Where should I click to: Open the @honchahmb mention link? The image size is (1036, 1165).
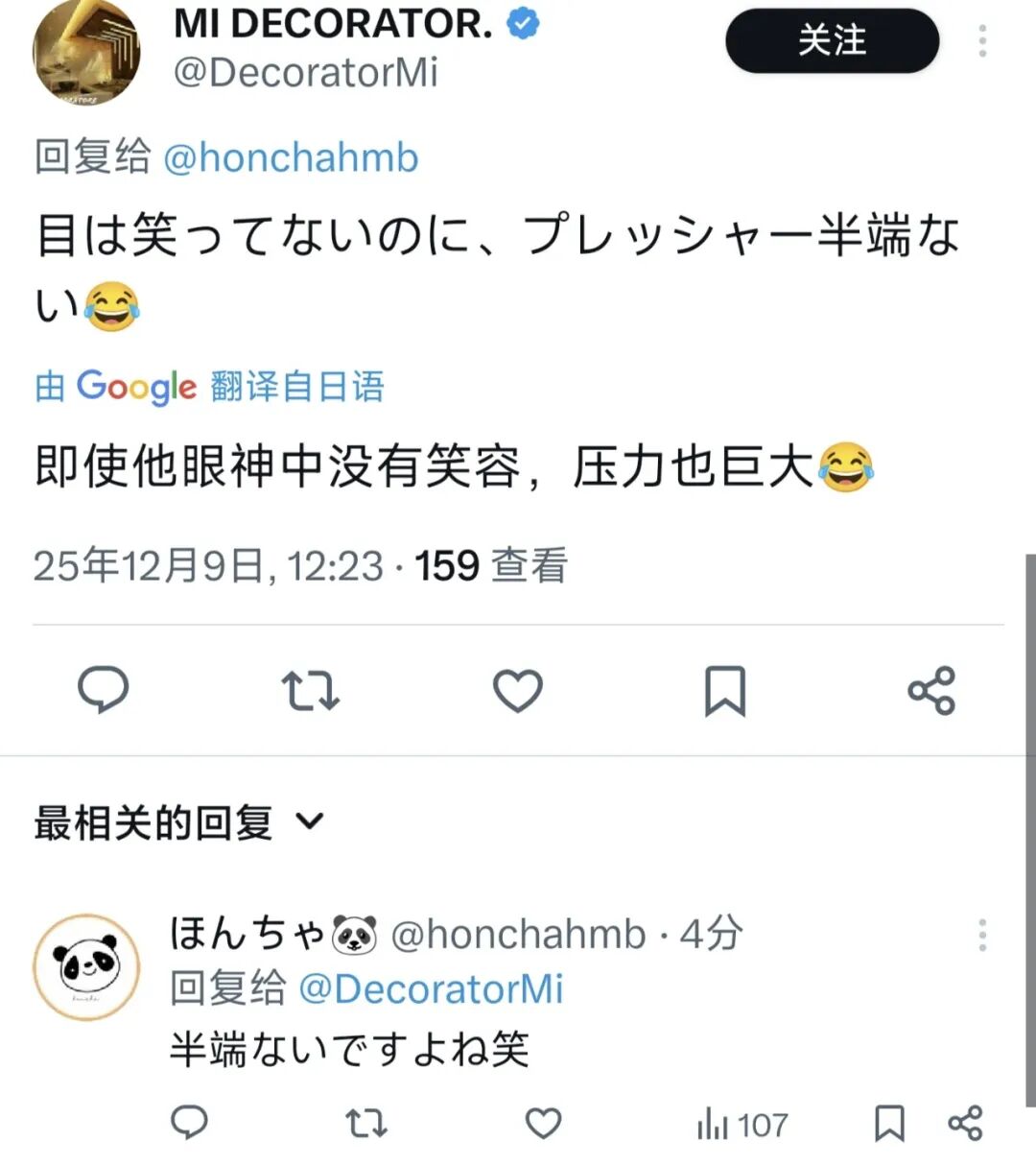click(291, 158)
